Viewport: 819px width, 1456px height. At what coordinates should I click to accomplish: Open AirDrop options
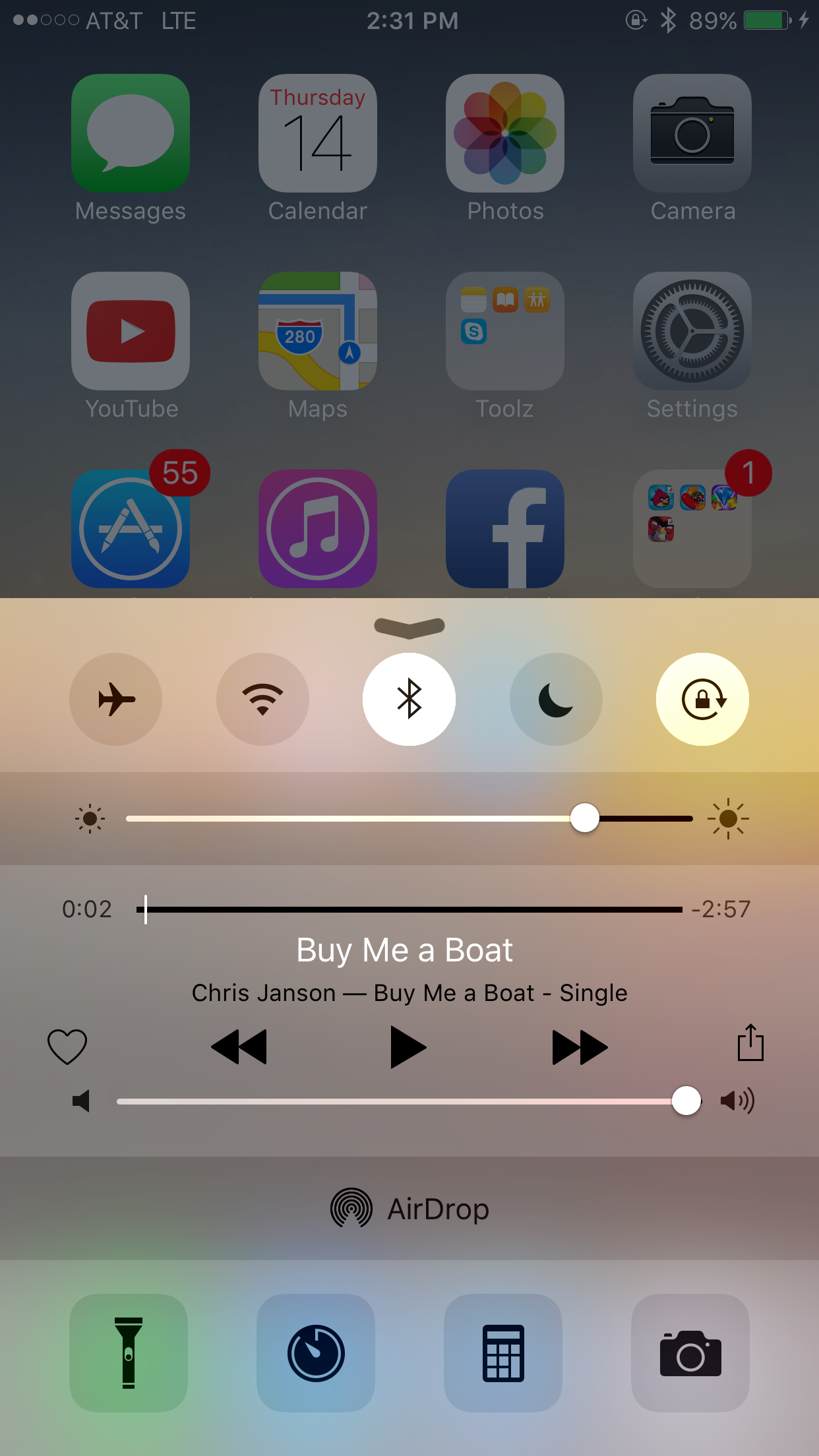pyautogui.click(x=409, y=1208)
